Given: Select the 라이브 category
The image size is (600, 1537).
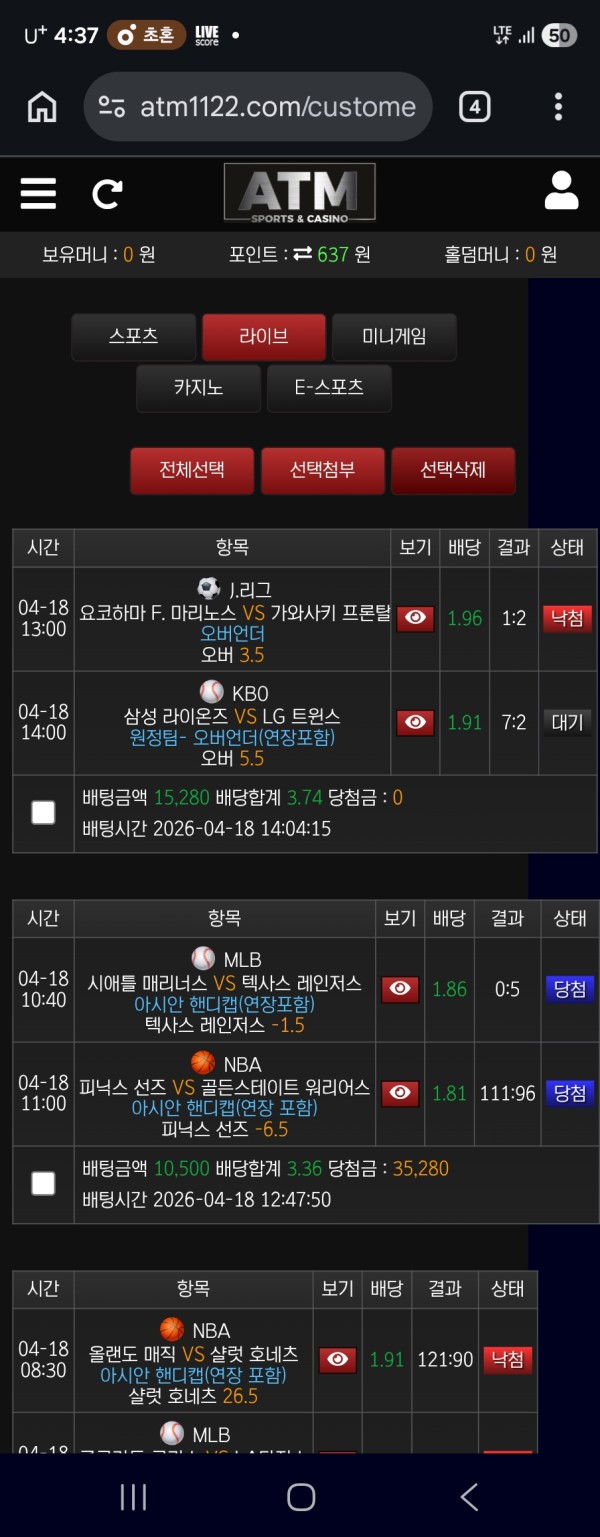Looking at the screenshot, I should [264, 337].
